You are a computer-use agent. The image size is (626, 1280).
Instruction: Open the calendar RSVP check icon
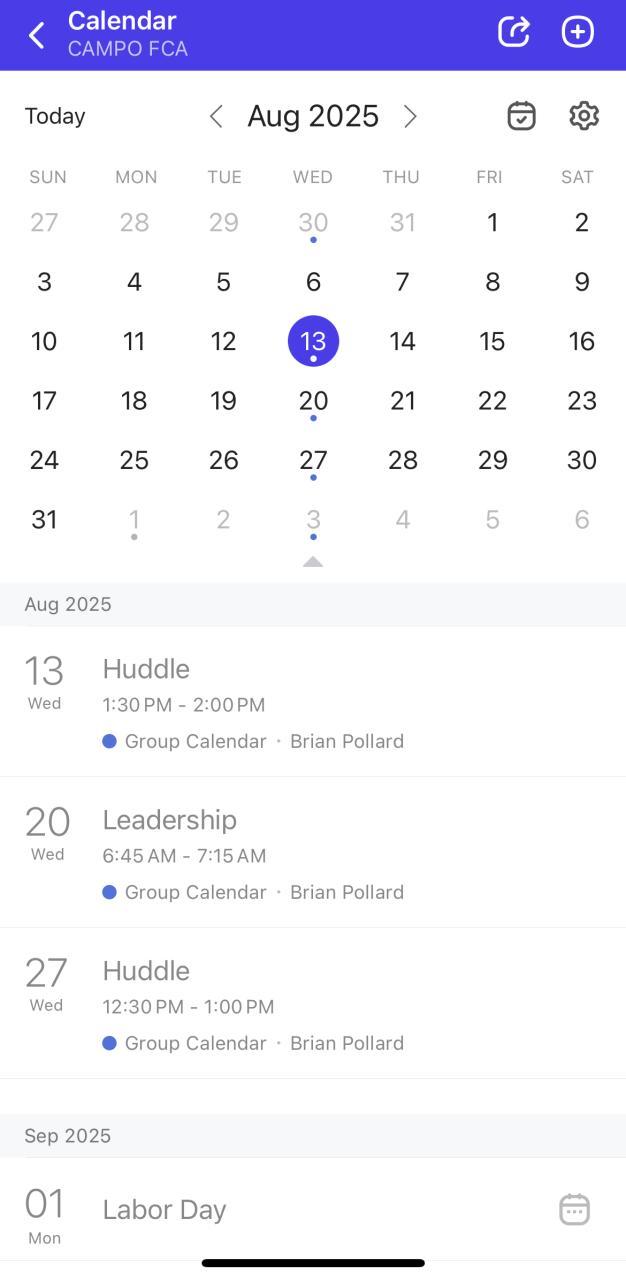pos(521,116)
